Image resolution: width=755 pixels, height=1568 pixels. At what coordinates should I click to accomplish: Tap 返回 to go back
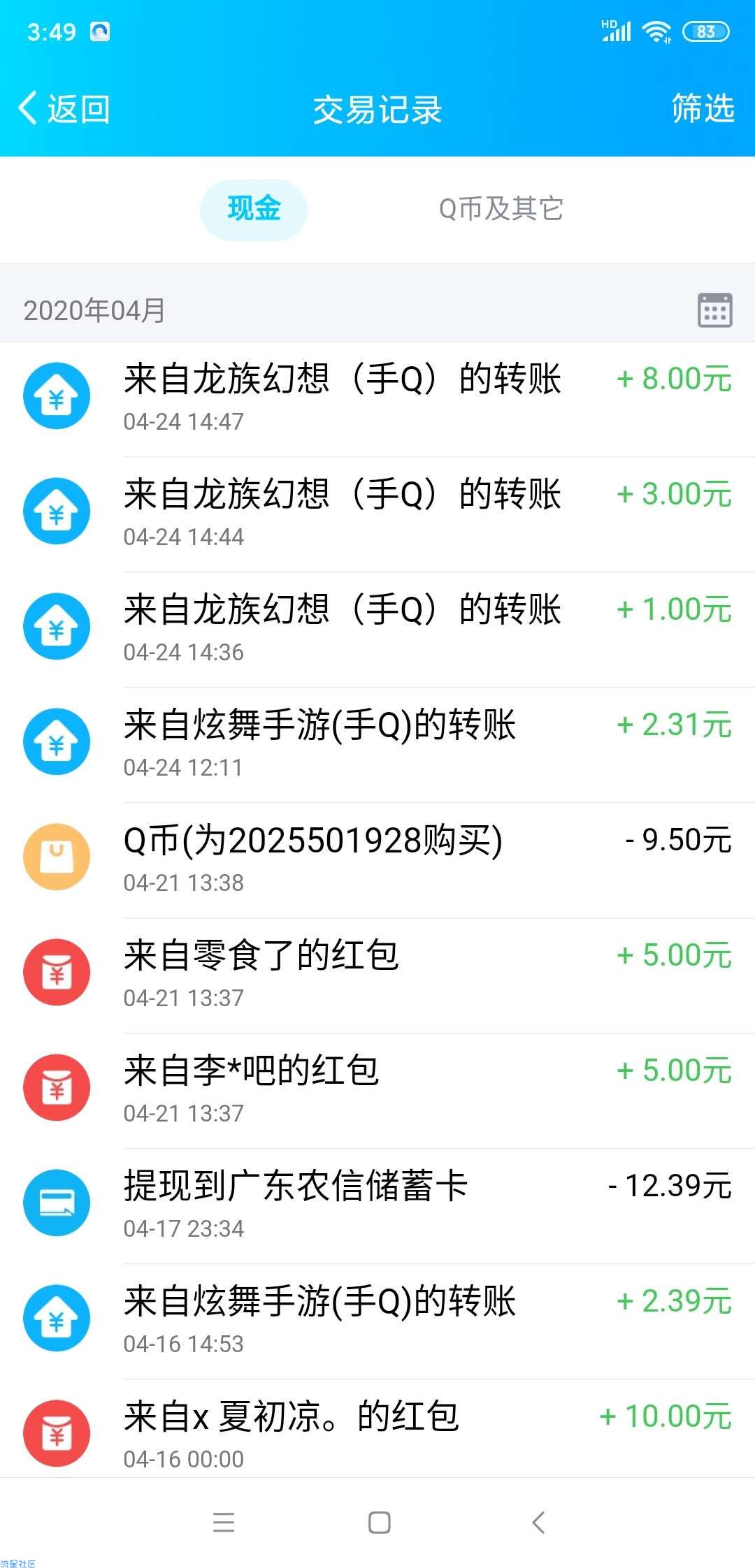click(x=64, y=109)
